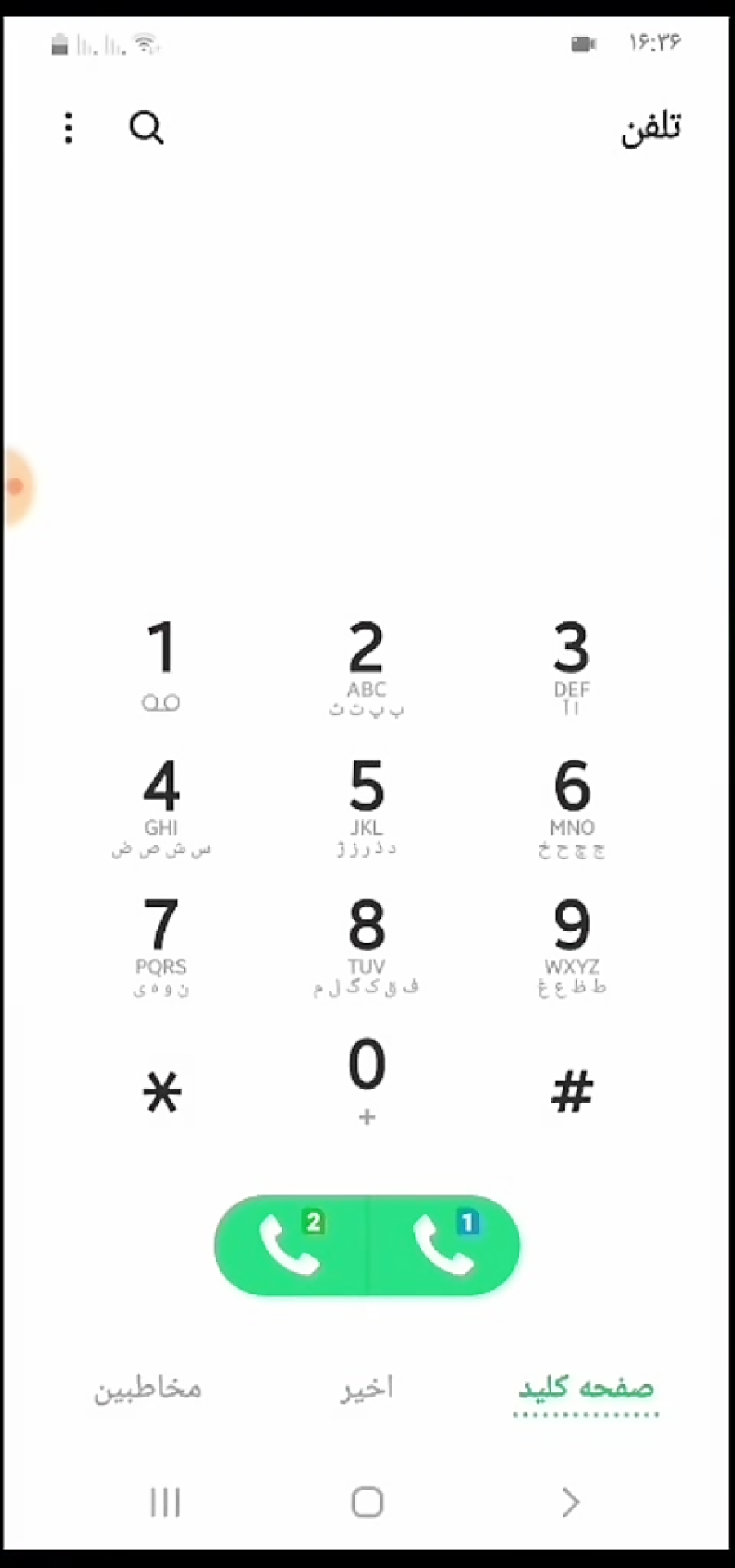Switch to the مخاطبین contacts tab
Viewport: 735px width, 1568px height.
click(148, 1389)
